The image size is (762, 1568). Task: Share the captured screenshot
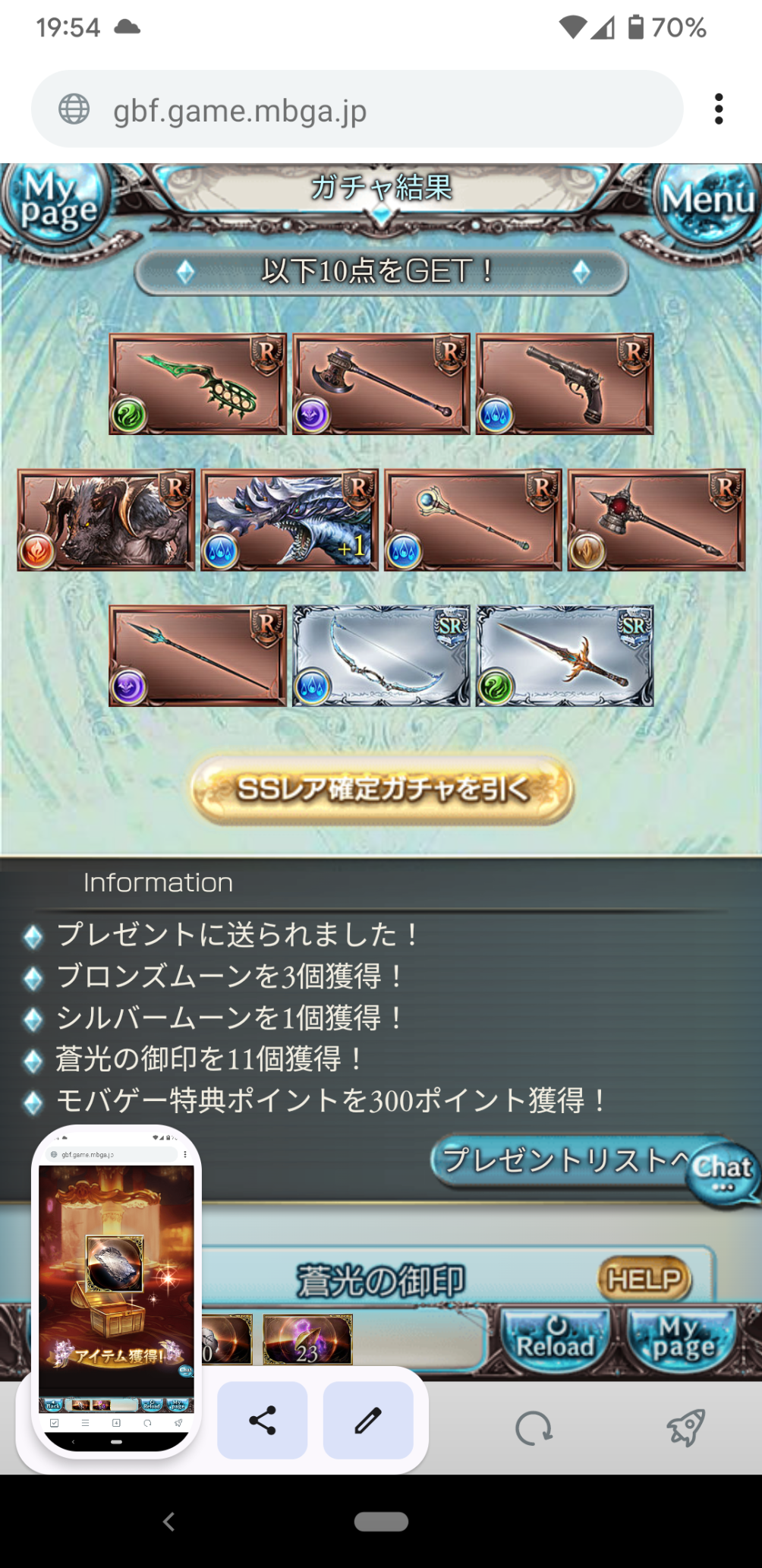point(263,1420)
